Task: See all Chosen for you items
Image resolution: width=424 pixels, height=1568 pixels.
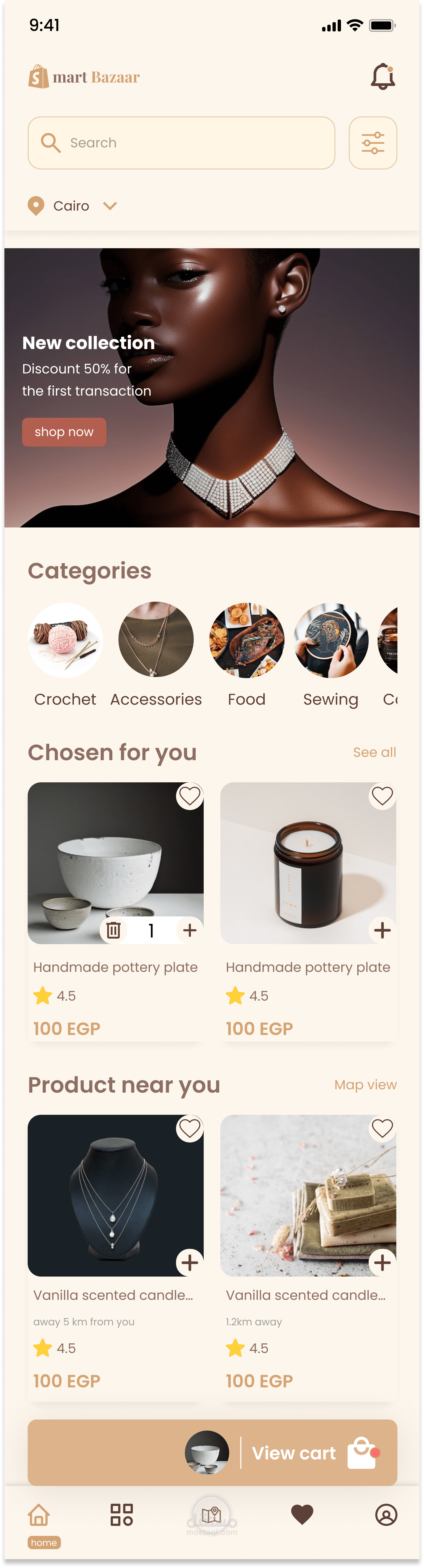Action: coord(374,752)
